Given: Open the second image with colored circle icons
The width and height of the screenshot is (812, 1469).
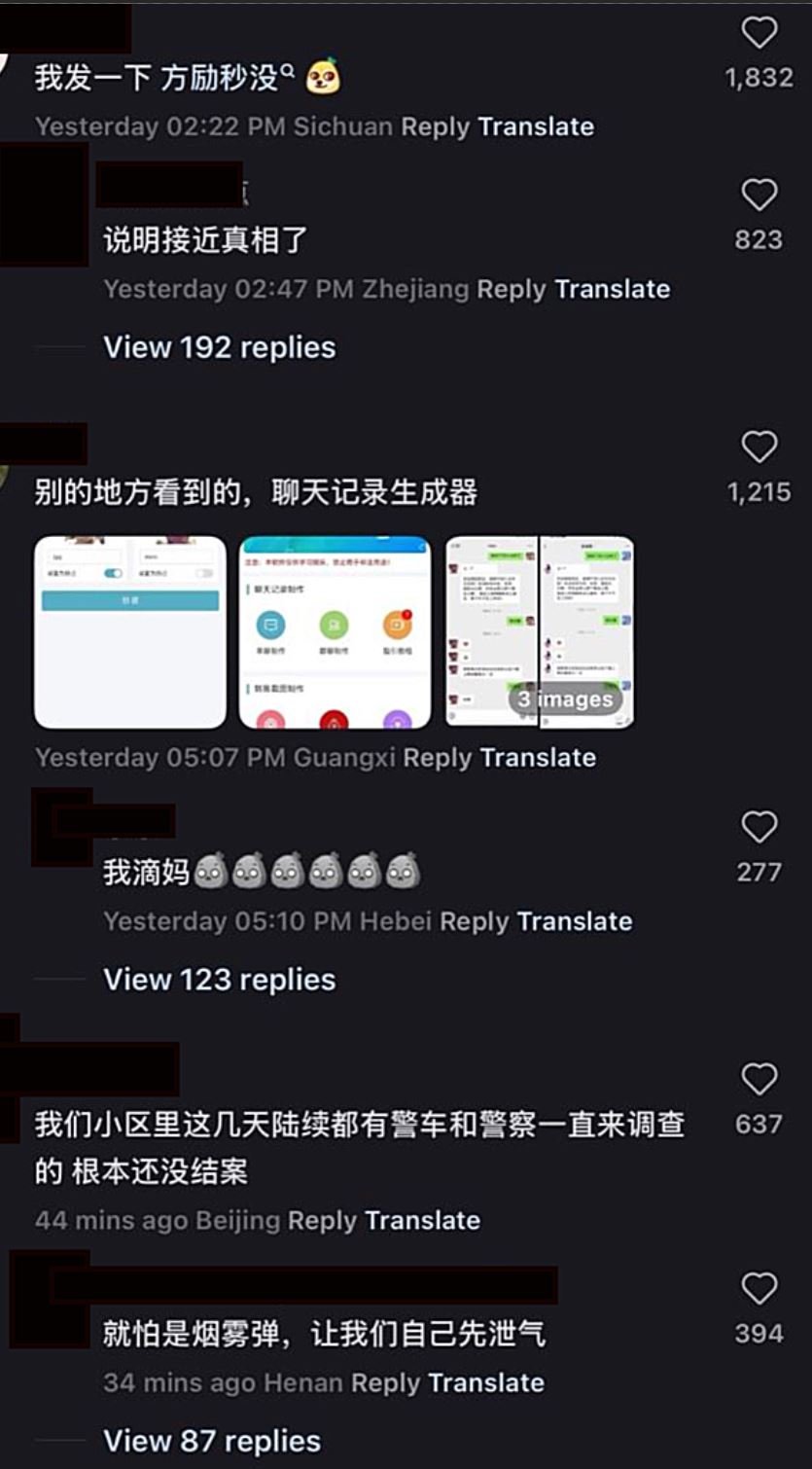Looking at the screenshot, I should click(335, 632).
